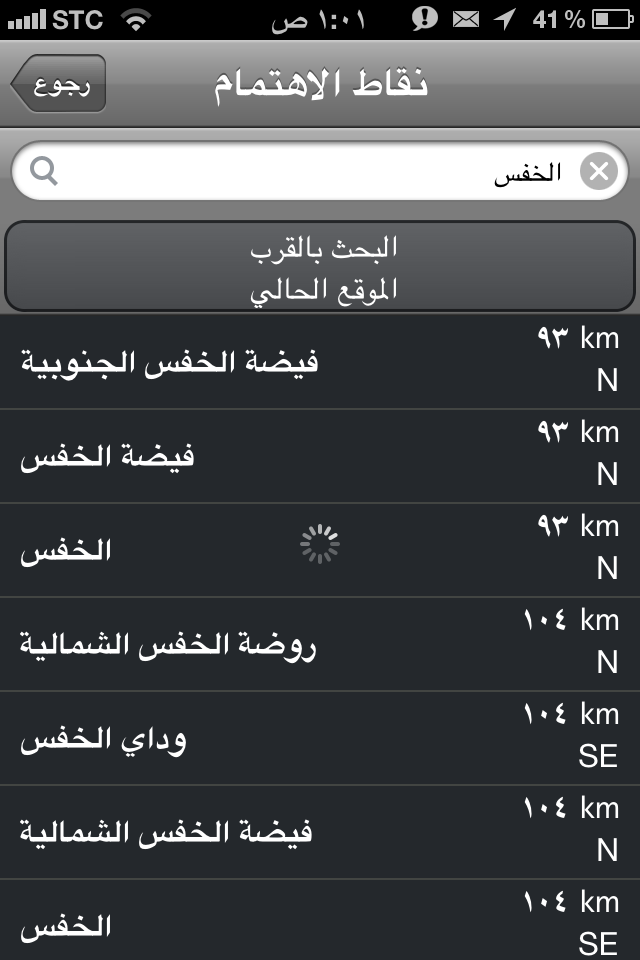Viewport: 640px width, 960px height.
Task: Clear the search text with the X
Action: pos(598,172)
